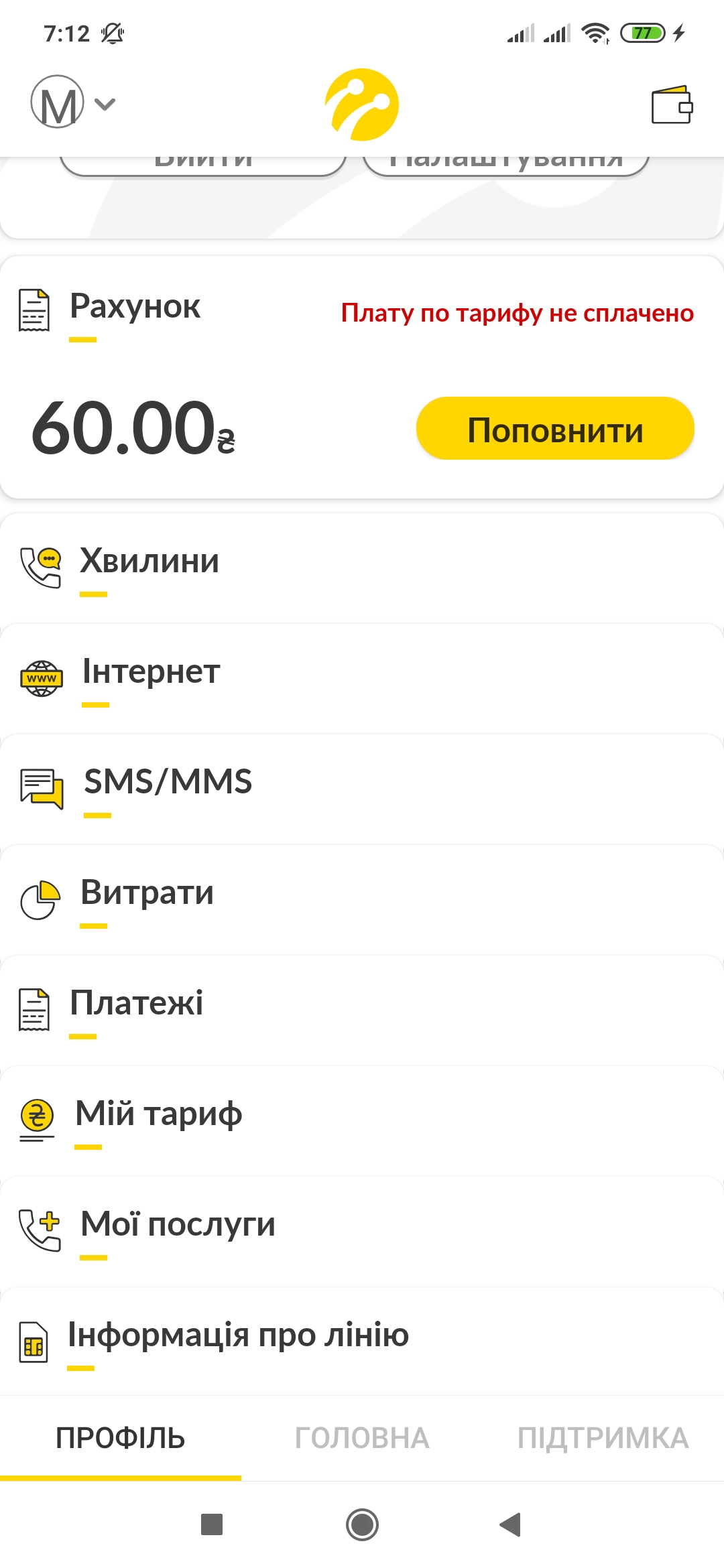
Task: Go back using the system back button
Action: pyautogui.click(x=511, y=1524)
